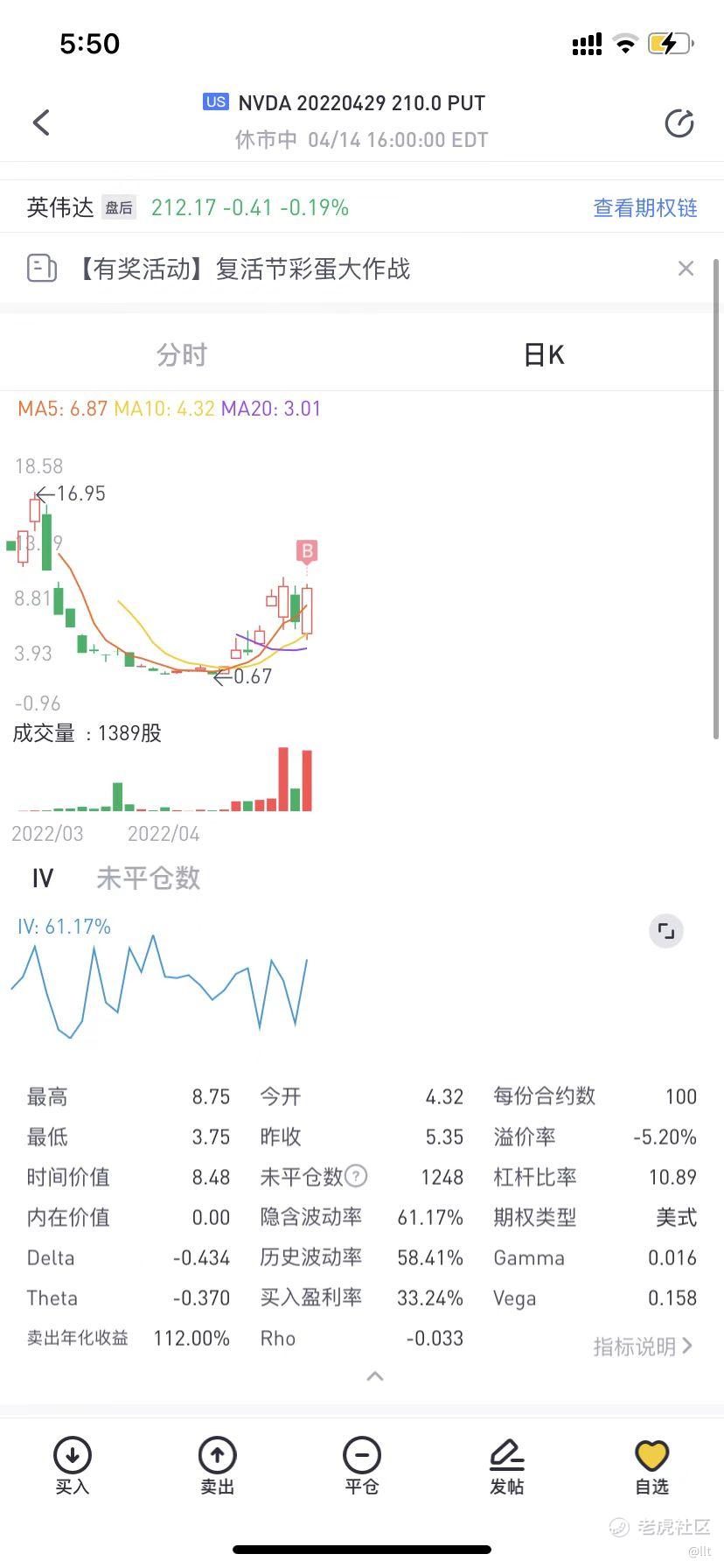Tap the refresh icon in the header
This screenshot has width=724, height=1568.
679,123
